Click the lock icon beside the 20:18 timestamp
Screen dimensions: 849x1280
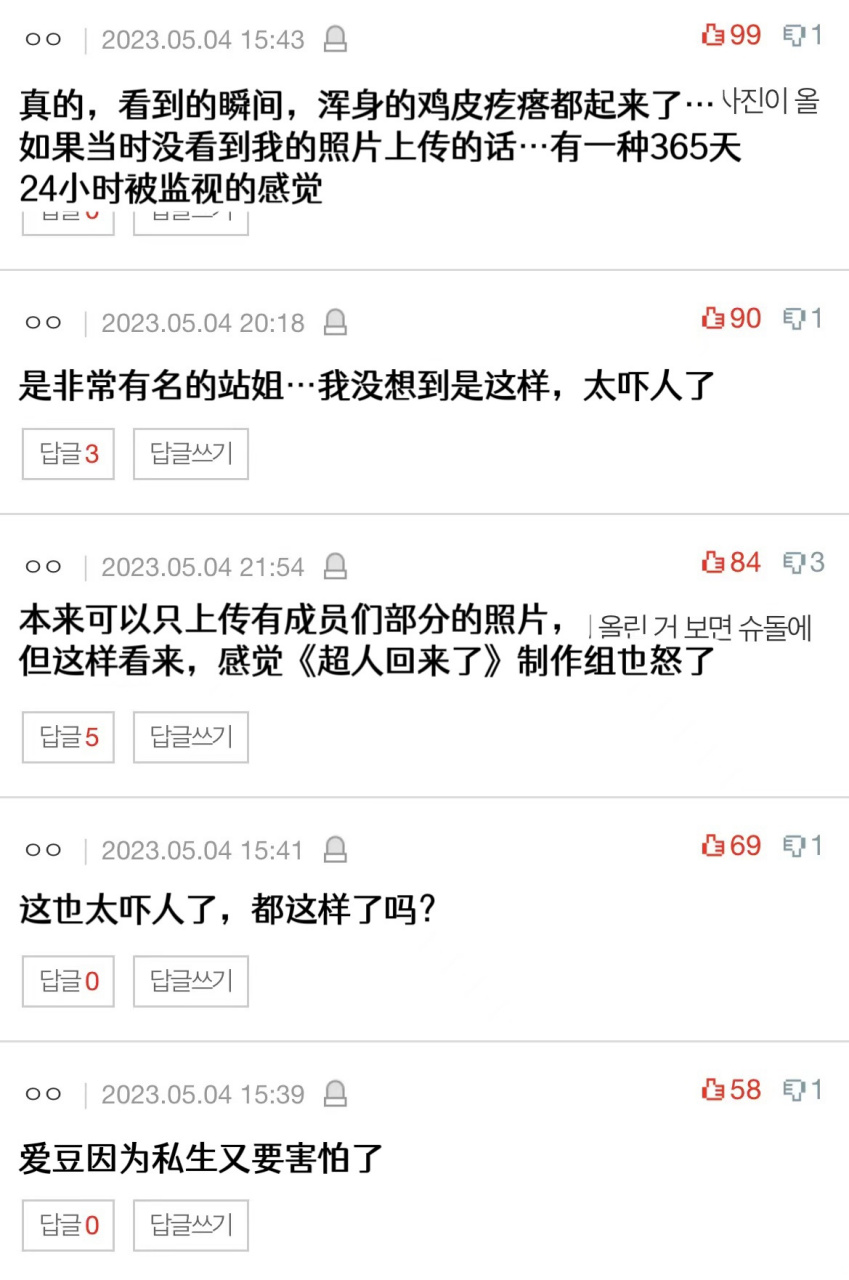[335, 322]
